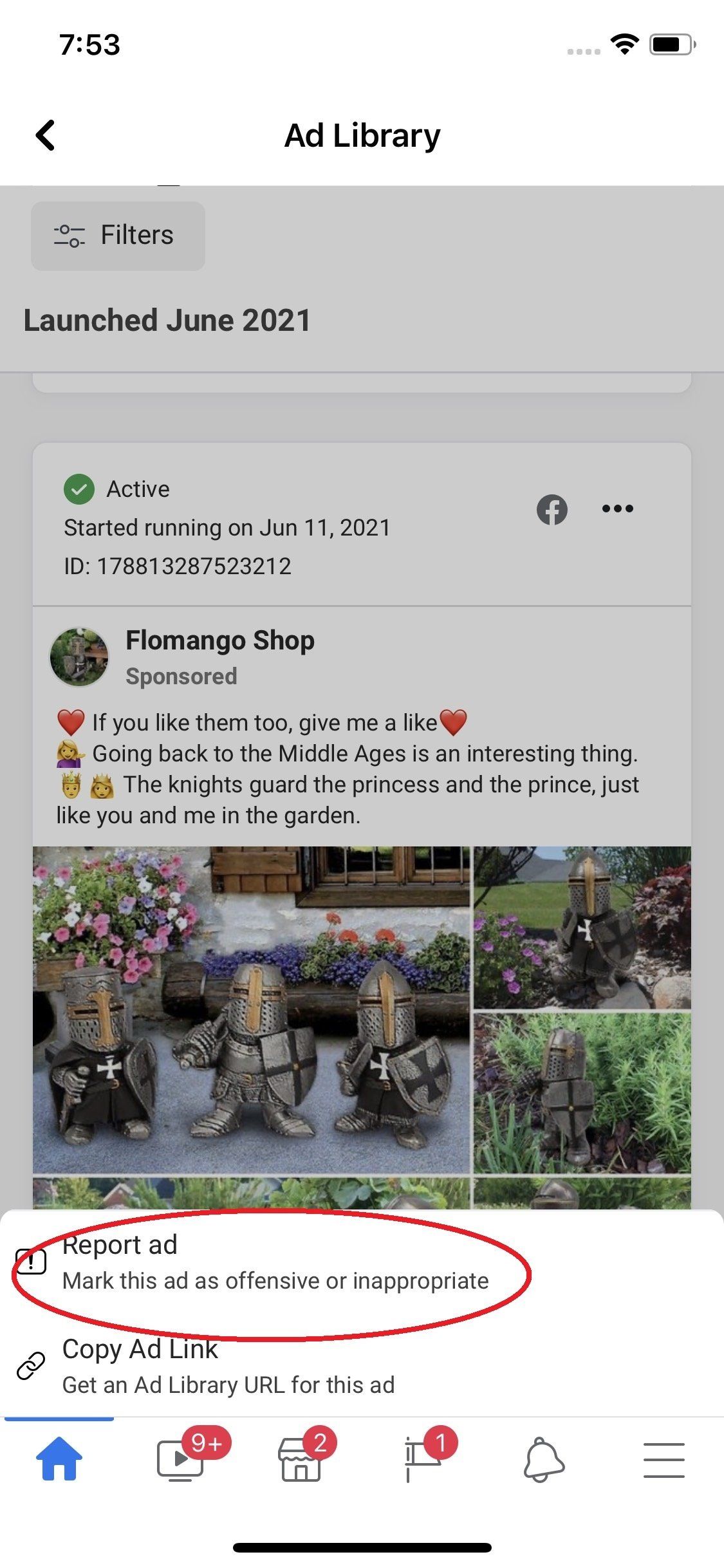Tap the Flomango Shop profile picture
Viewport: 724px width, 1568px height.
click(x=79, y=657)
